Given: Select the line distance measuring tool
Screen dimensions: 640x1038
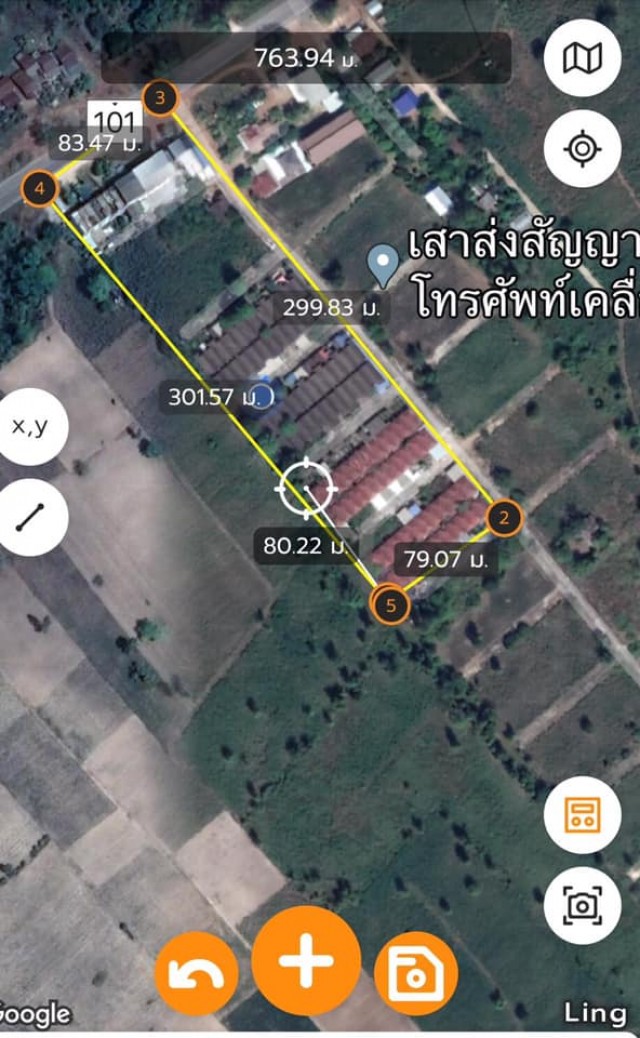Looking at the screenshot, I should coord(30,517).
